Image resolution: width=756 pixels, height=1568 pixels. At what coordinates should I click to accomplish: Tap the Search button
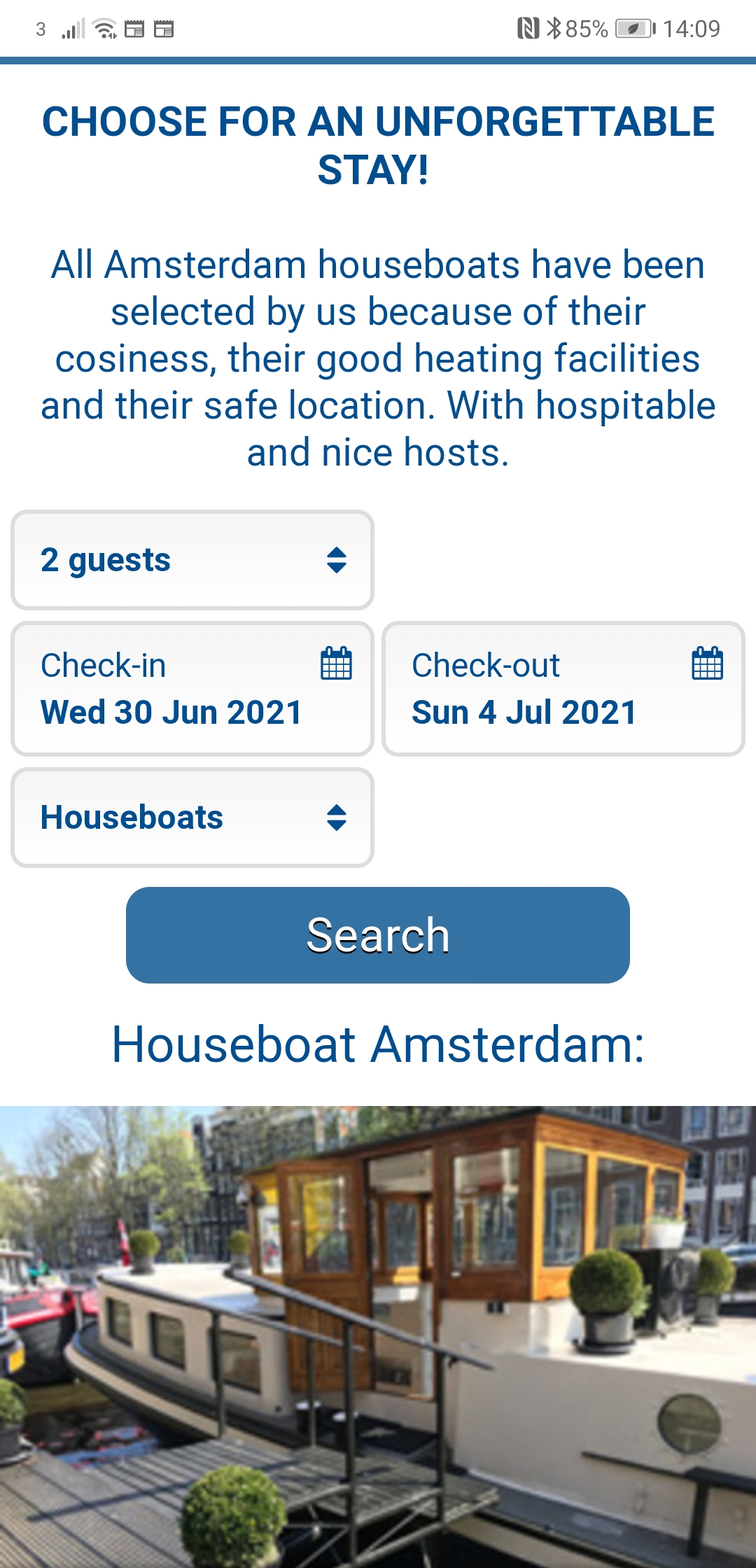click(x=378, y=935)
